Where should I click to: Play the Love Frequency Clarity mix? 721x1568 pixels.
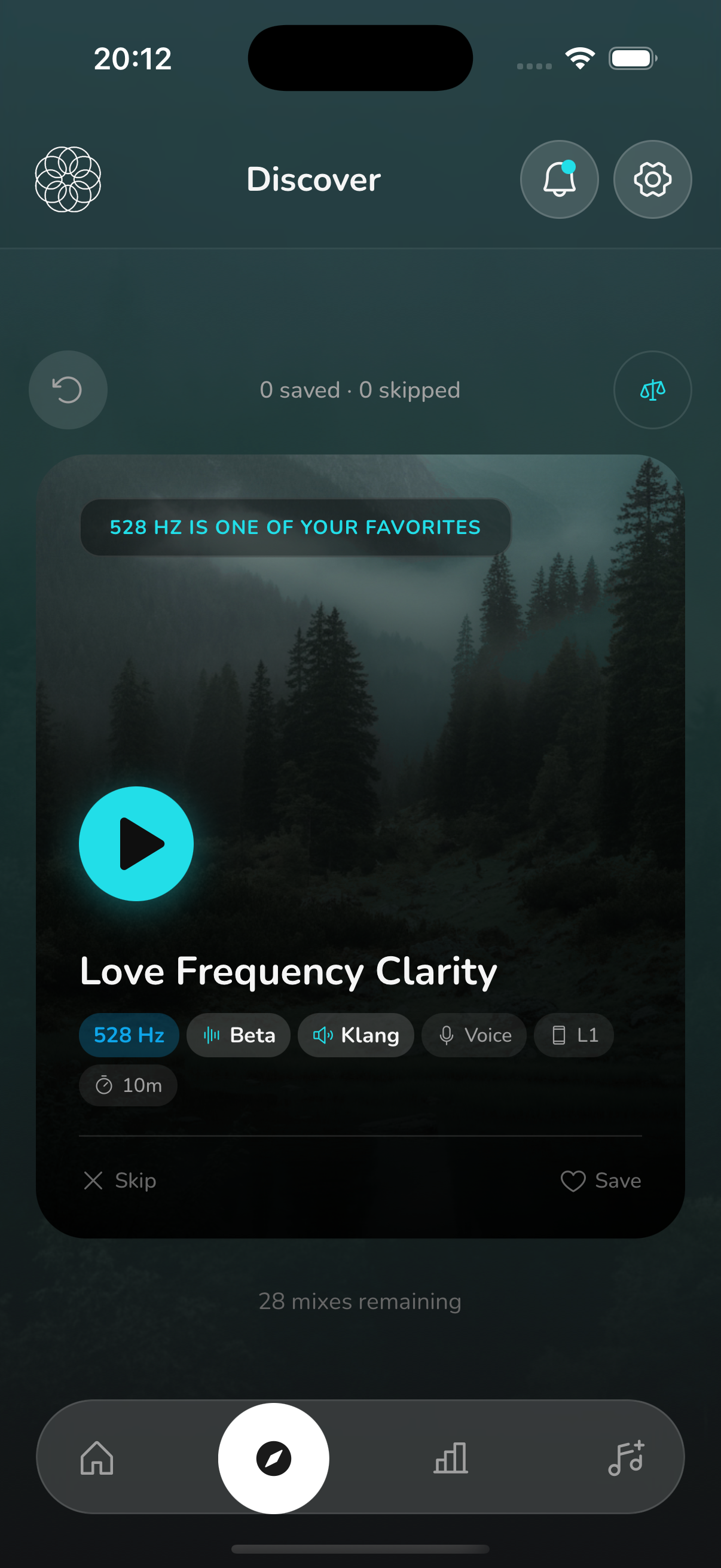point(136,844)
